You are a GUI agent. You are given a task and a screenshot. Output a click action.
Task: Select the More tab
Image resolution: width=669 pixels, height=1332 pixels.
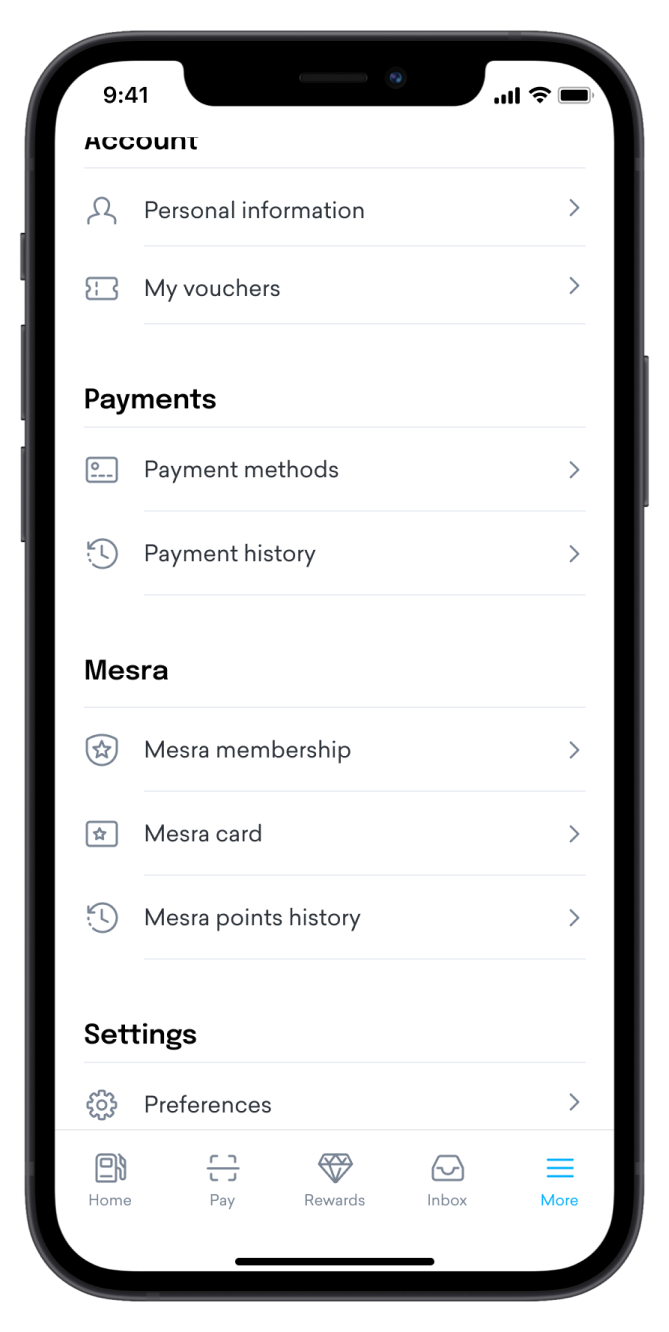coord(559,1180)
